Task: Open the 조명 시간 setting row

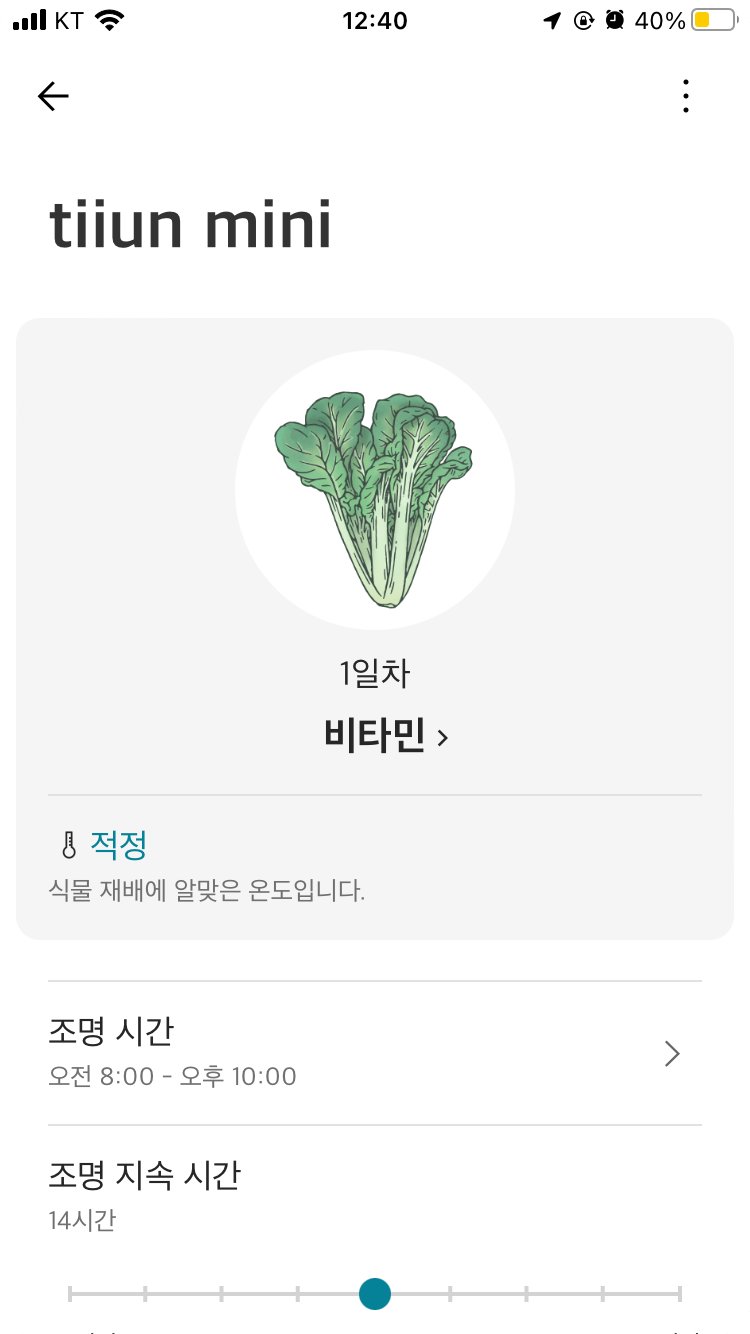Action: pyautogui.click(x=374, y=1053)
